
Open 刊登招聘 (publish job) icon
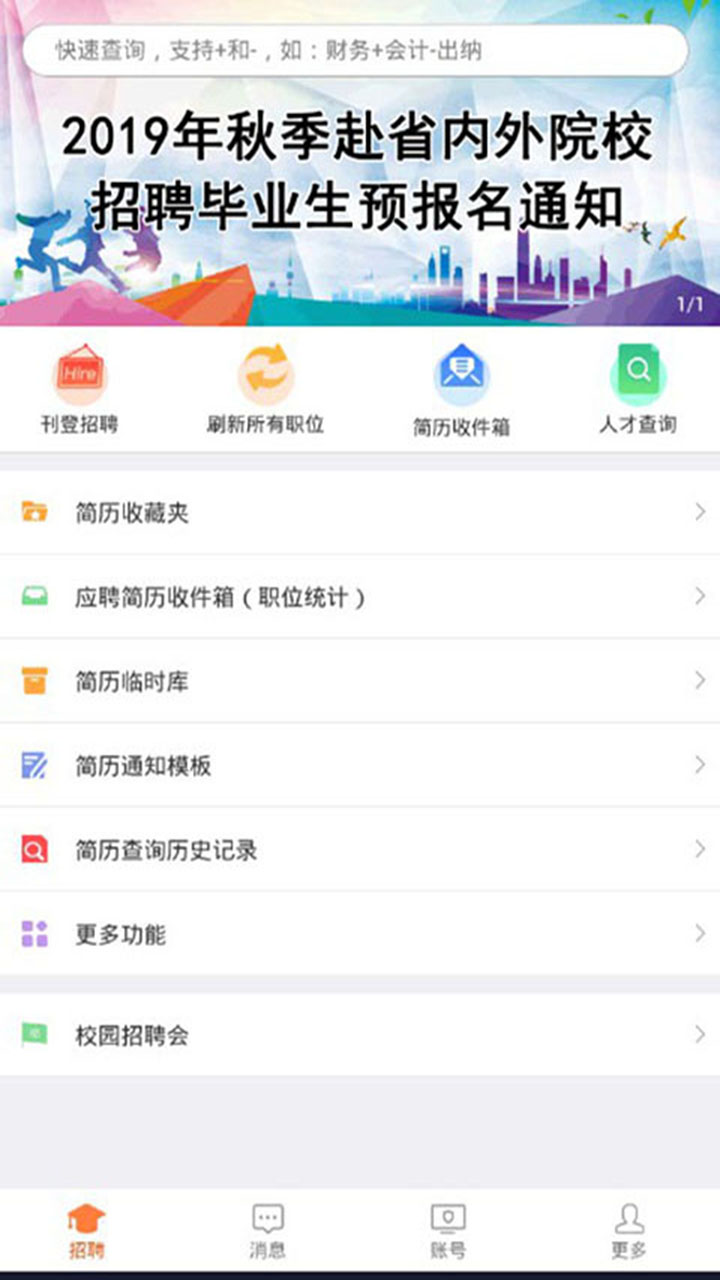[82, 372]
